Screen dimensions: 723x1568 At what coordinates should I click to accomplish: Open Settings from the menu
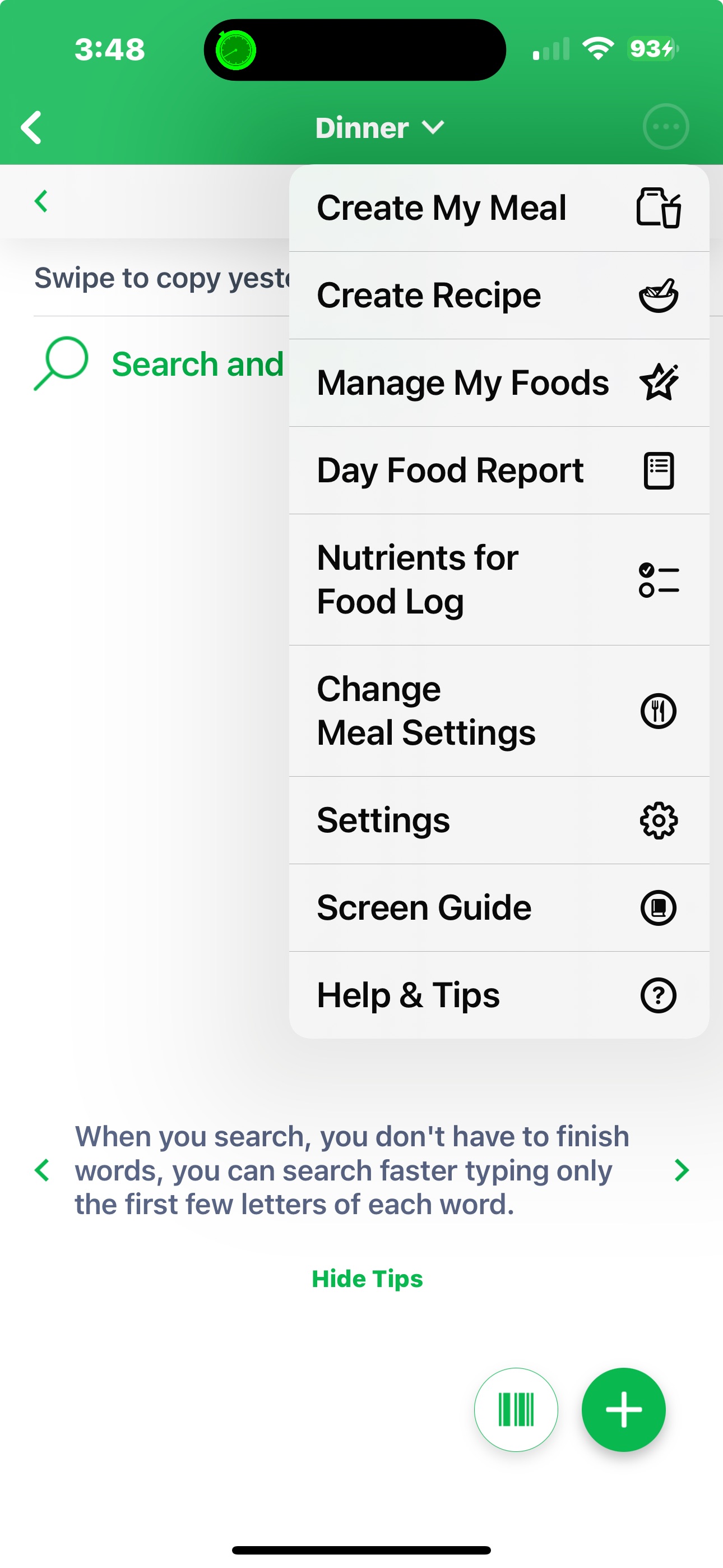tap(498, 820)
